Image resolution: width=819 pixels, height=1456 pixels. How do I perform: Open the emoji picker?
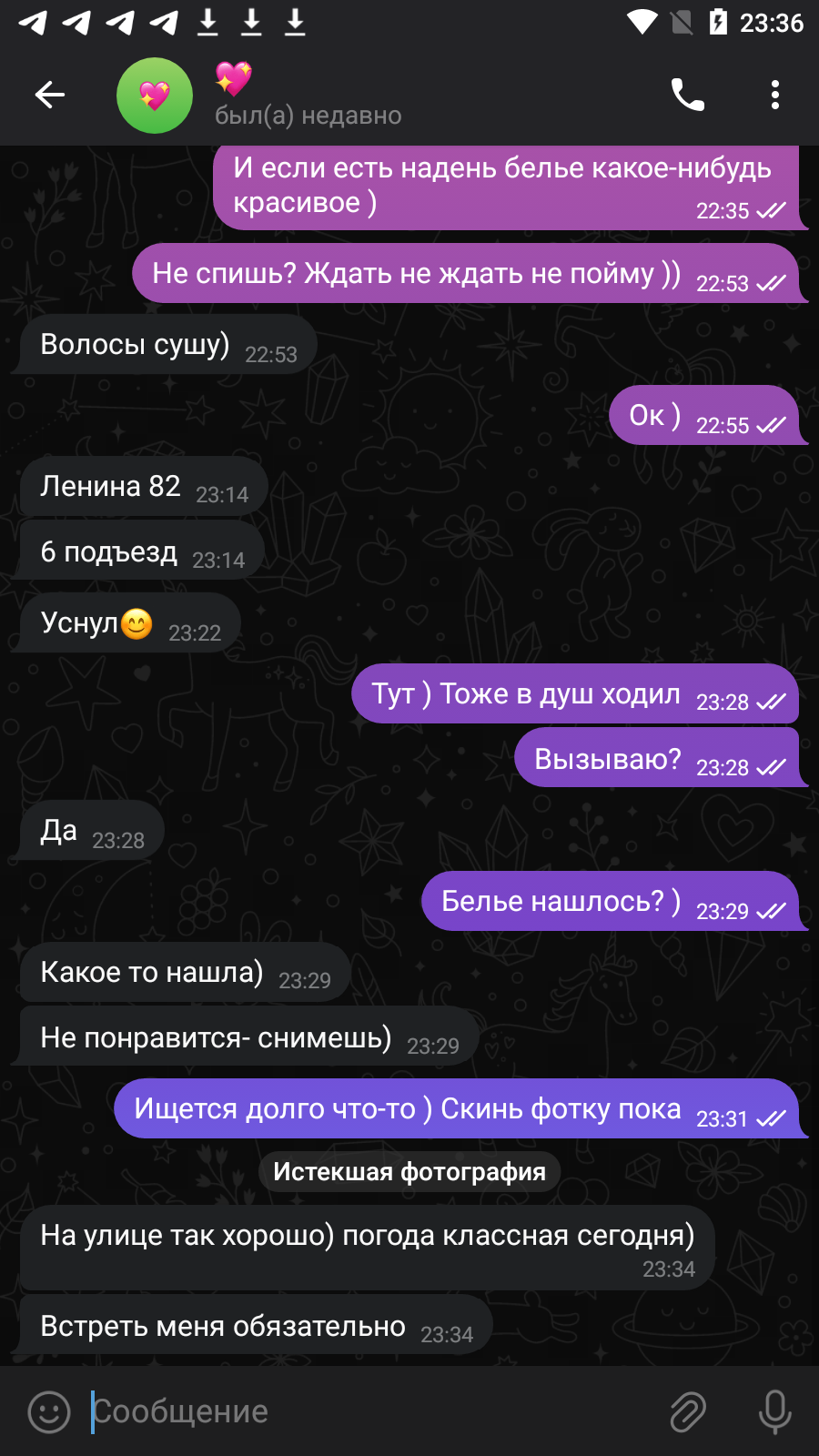(x=49, y=1411)
